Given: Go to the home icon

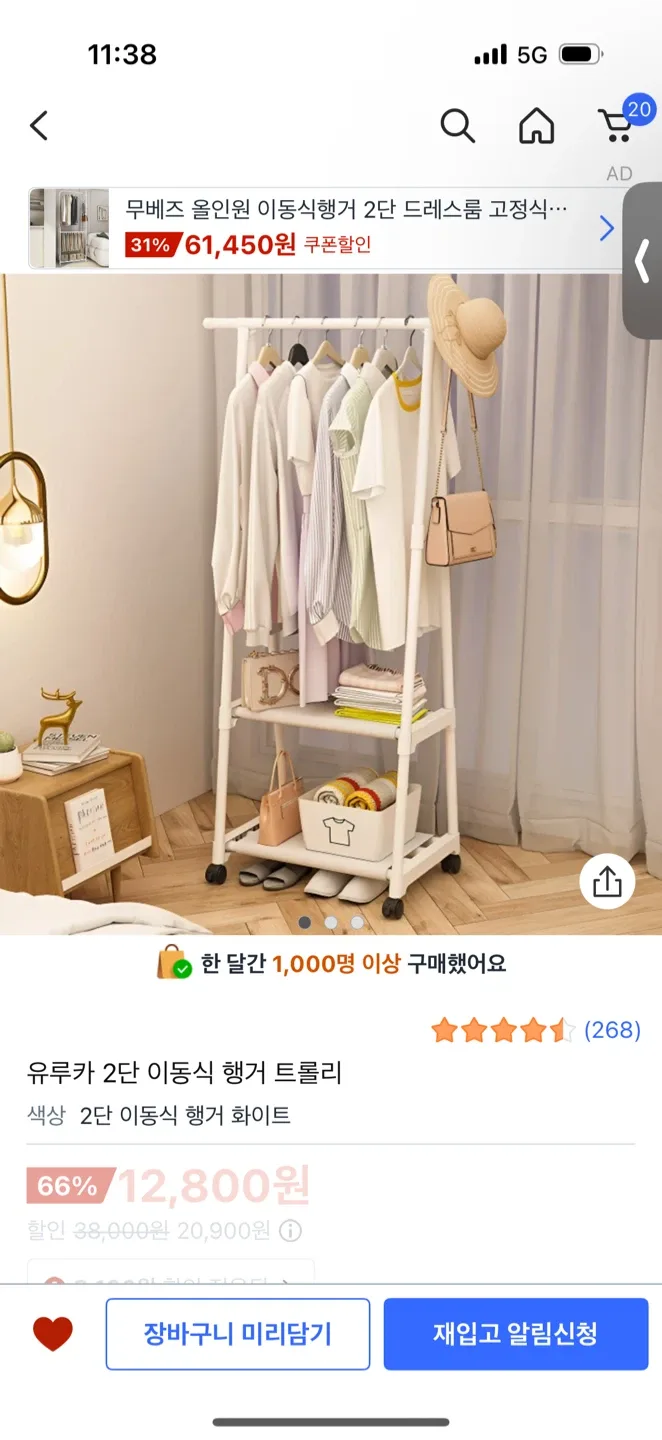Looking at the screenshot, I should pos(536,126).
